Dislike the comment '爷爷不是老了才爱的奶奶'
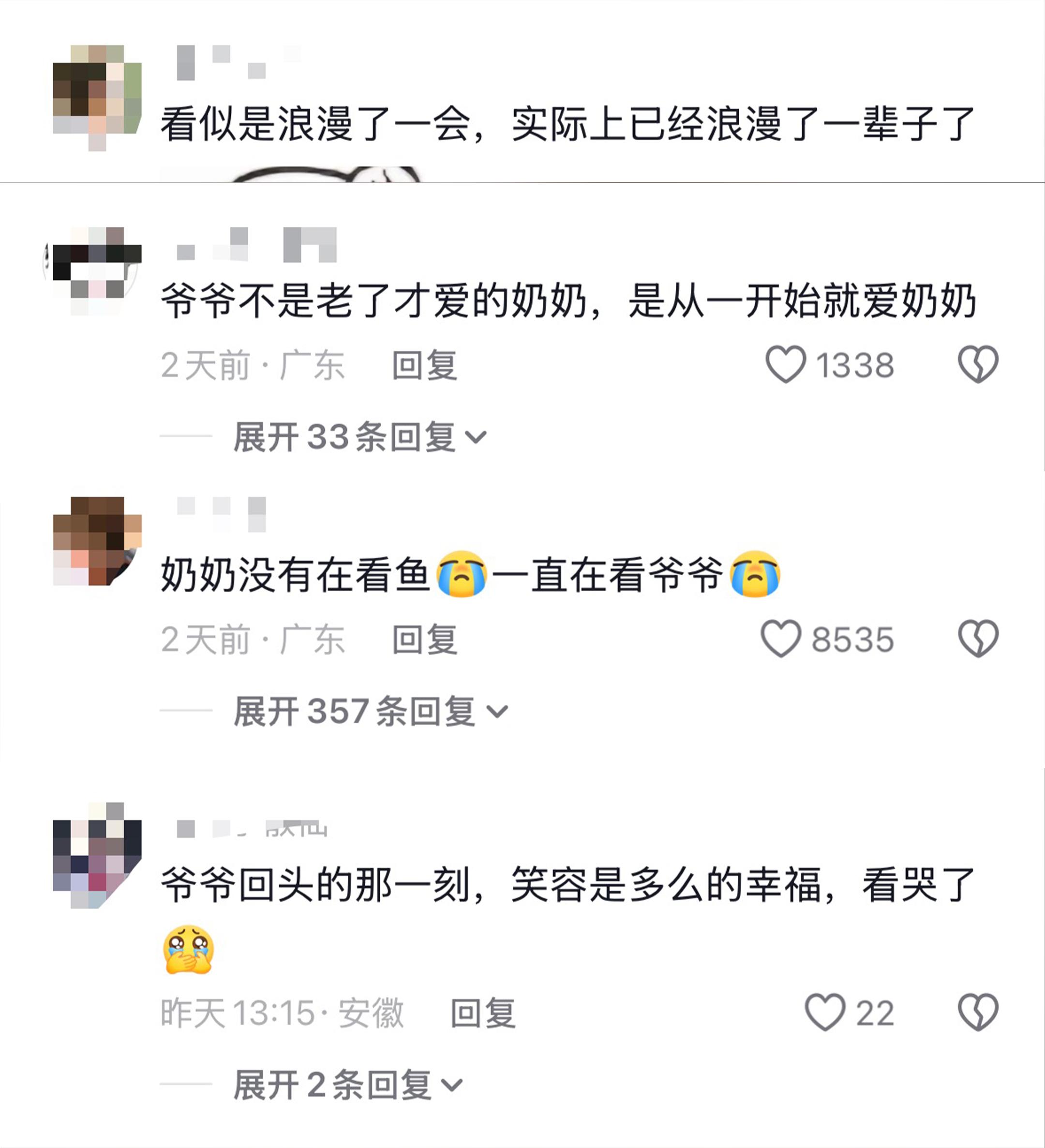 pyautogui.click(x=978, y=364)
